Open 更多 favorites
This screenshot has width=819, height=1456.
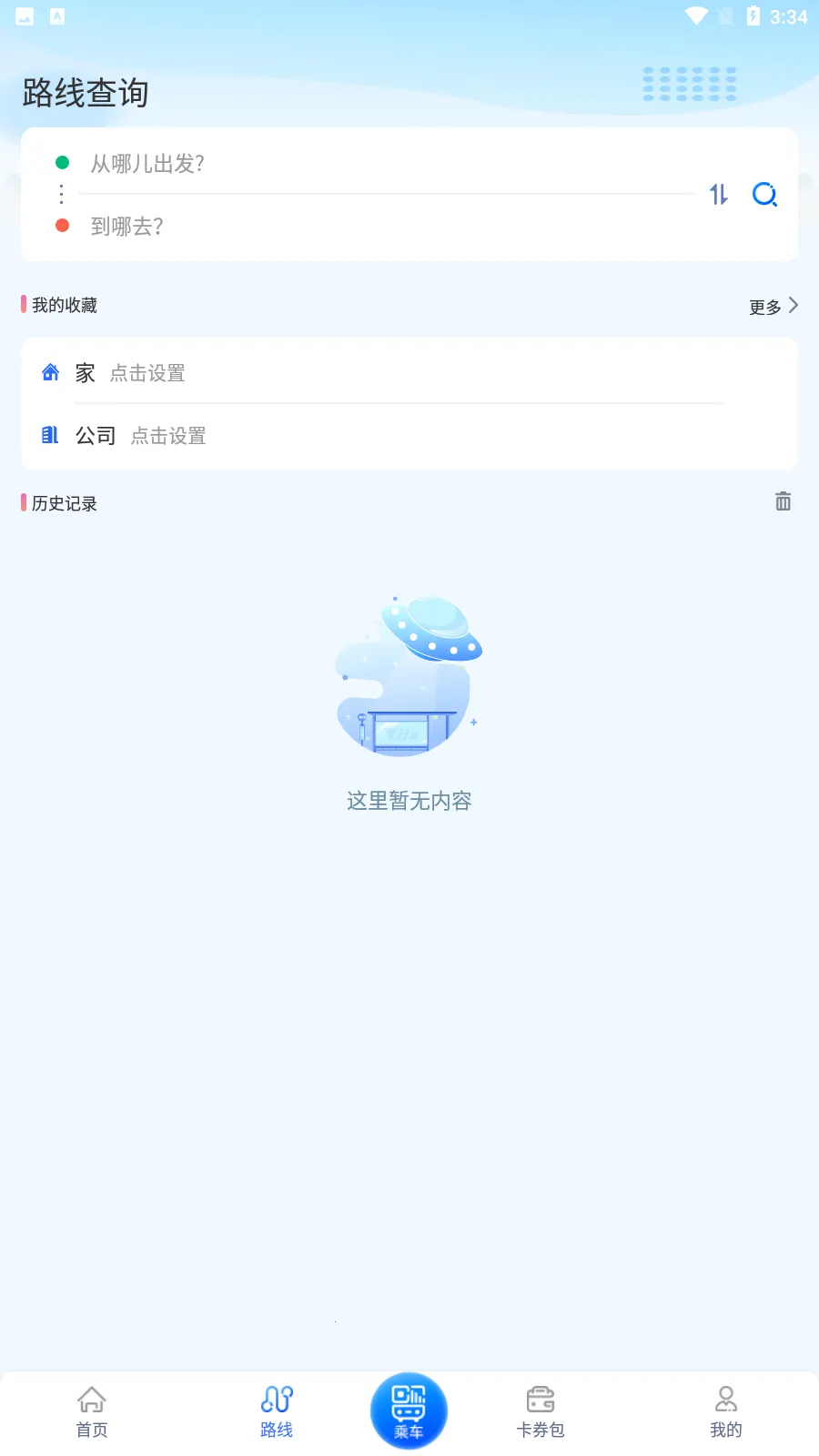pos(773,307)
